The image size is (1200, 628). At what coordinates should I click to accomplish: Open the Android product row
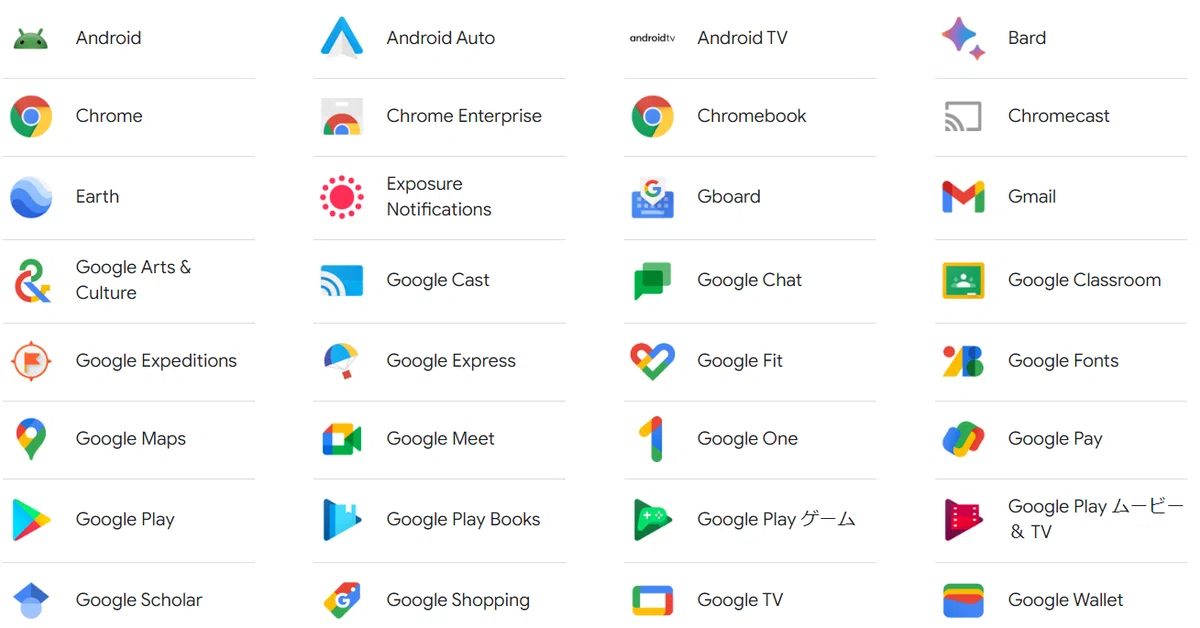point(108,38)
